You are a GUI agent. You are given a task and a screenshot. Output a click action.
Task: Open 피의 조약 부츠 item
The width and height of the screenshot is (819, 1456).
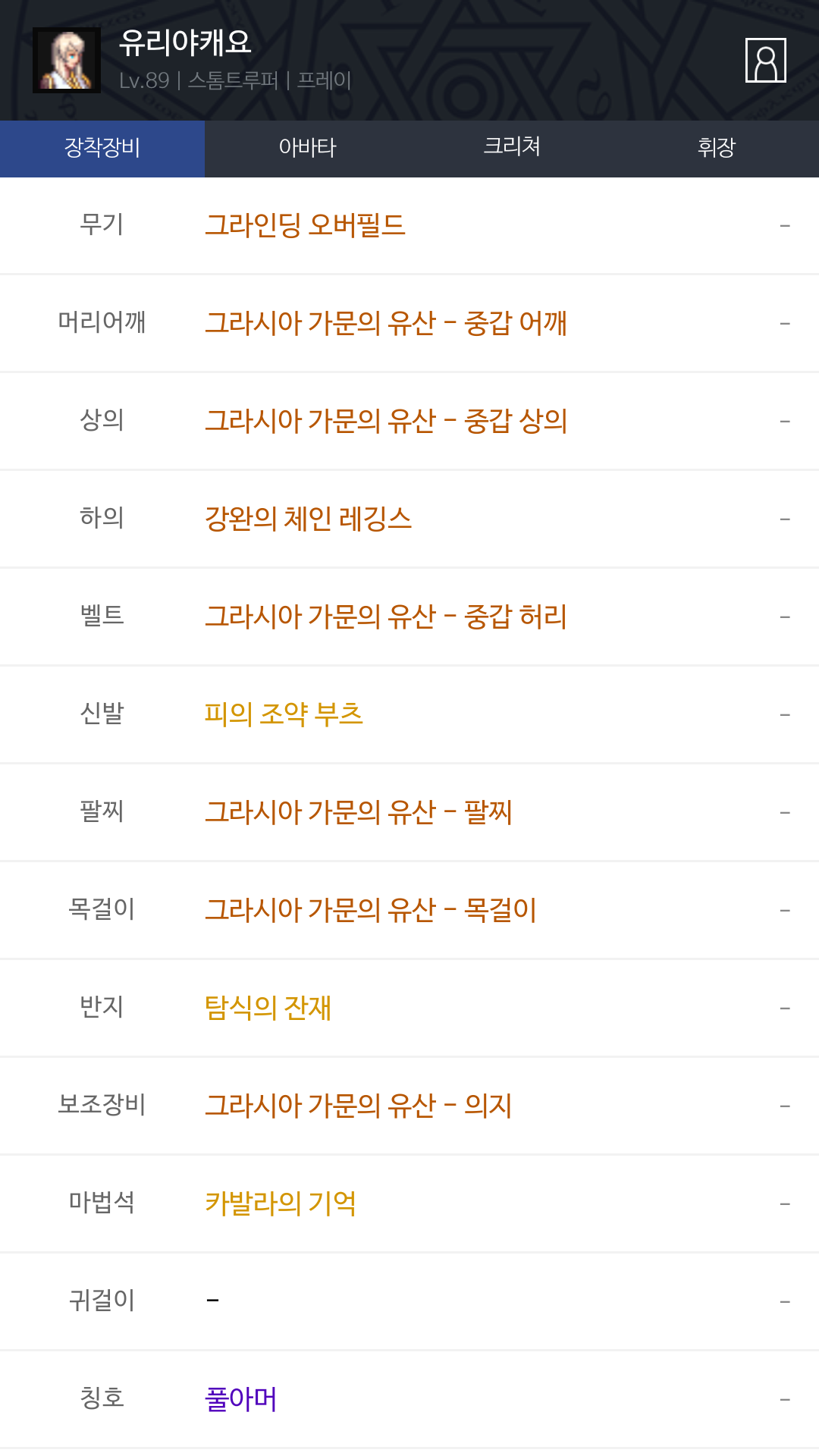click(284, 714)
